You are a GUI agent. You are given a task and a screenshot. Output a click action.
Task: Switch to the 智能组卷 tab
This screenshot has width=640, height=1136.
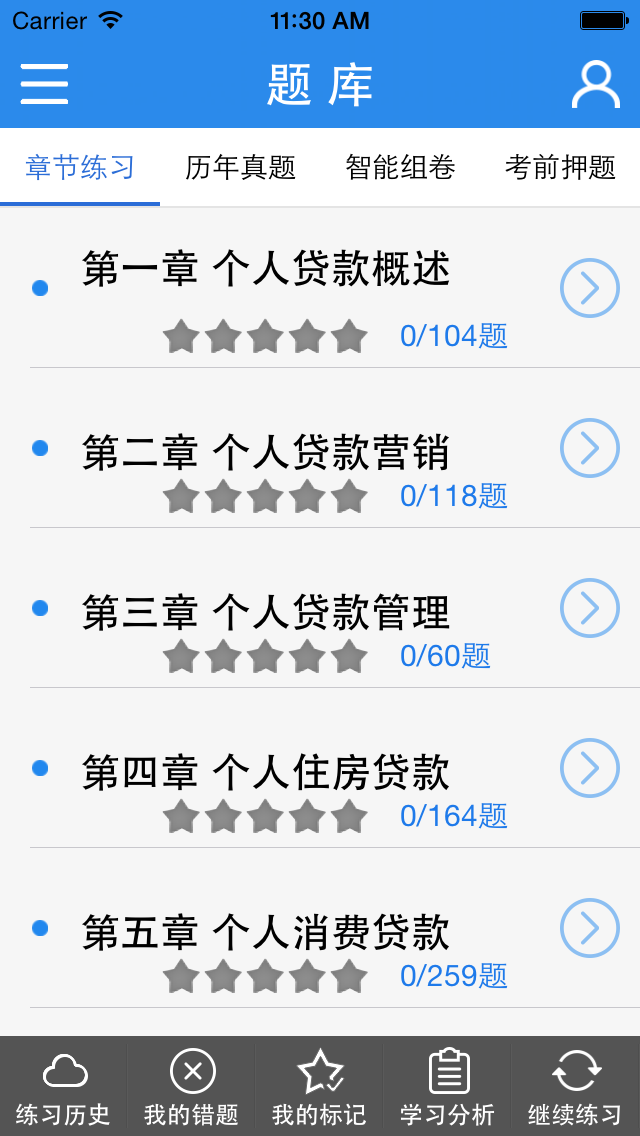[x=400, y=167]
